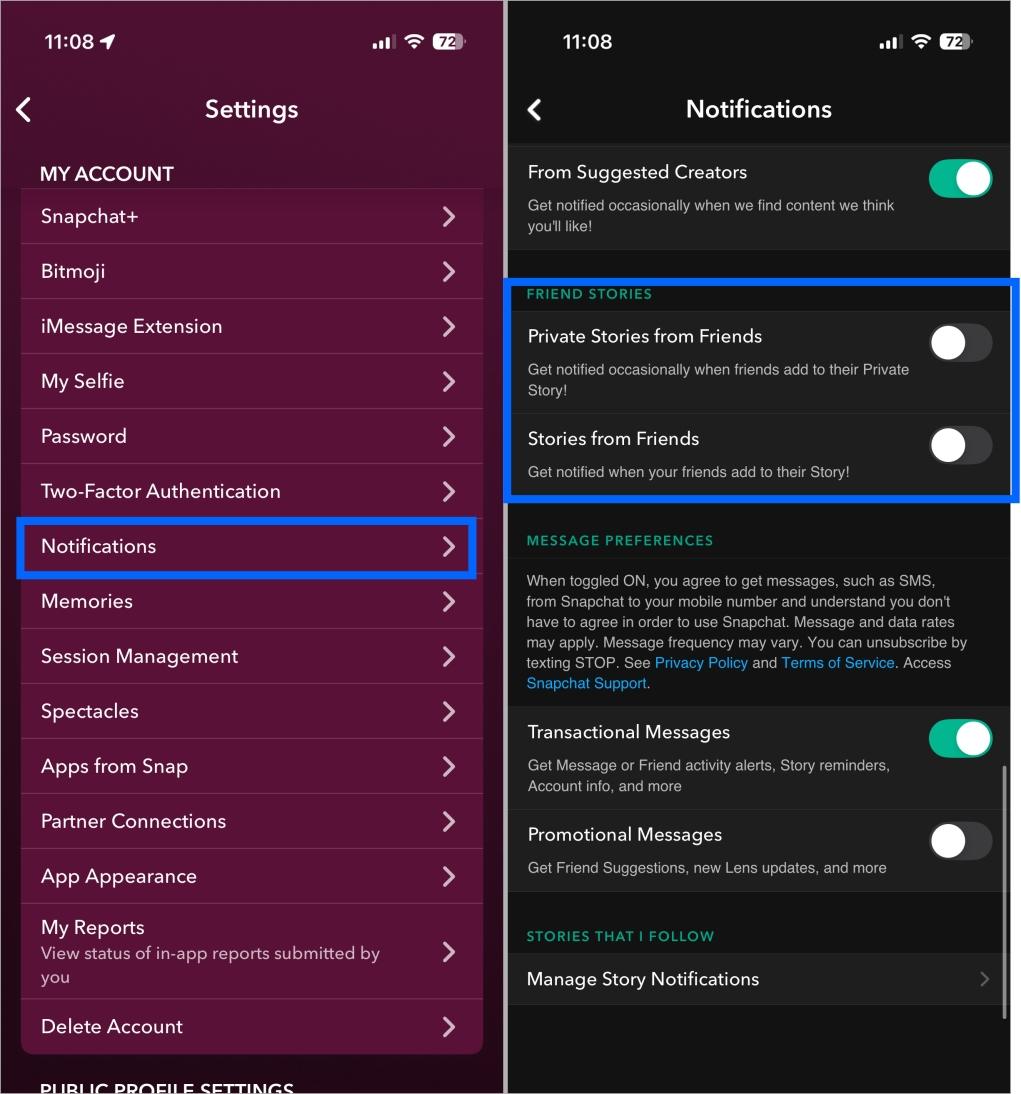The width and height of the screenshot is (1021, 1094).
Task: Turn on Stories from Friends notifications
Action: [x=960, y=445]
